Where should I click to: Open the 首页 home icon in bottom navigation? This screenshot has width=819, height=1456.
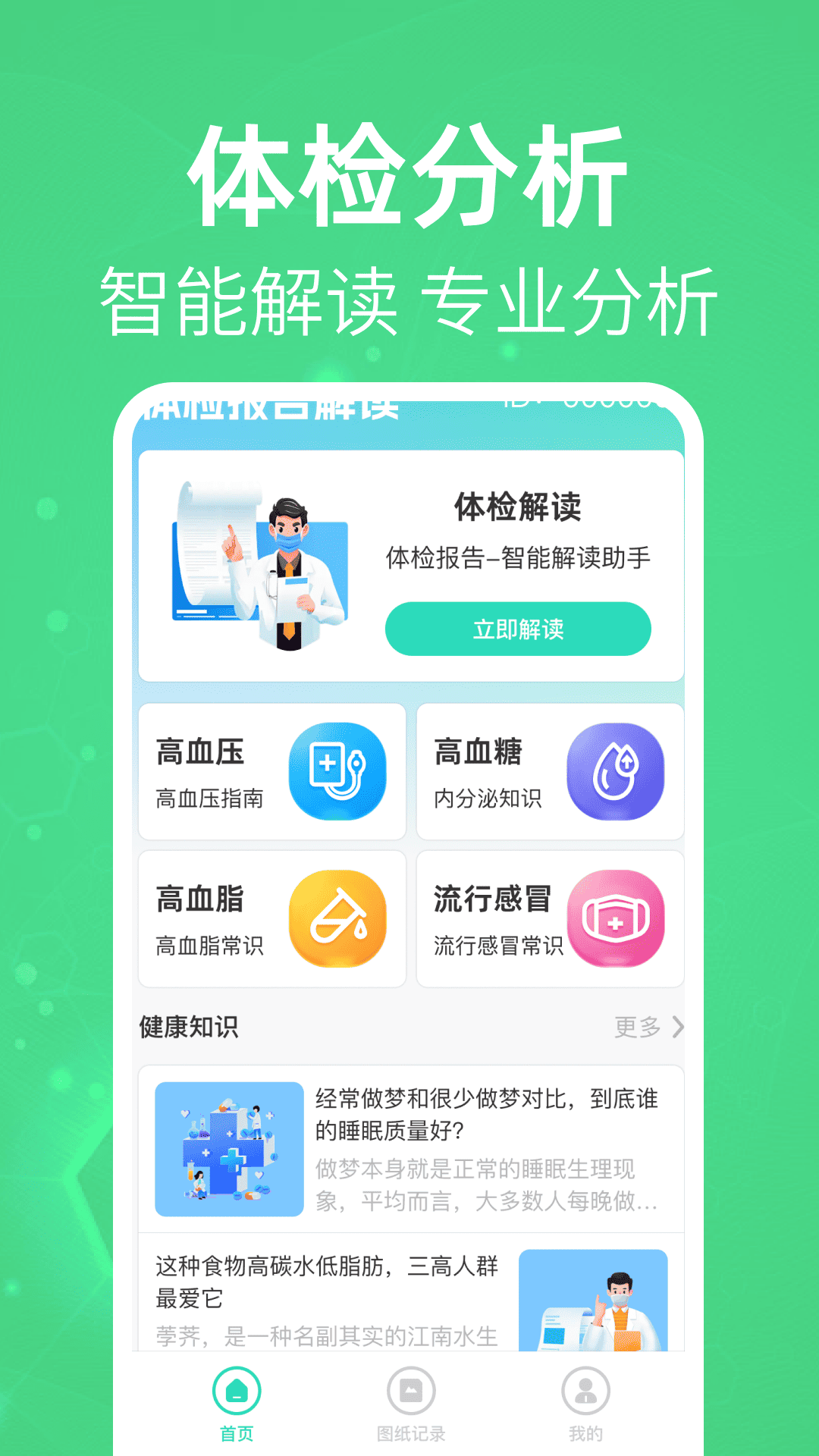(237, 1392)
